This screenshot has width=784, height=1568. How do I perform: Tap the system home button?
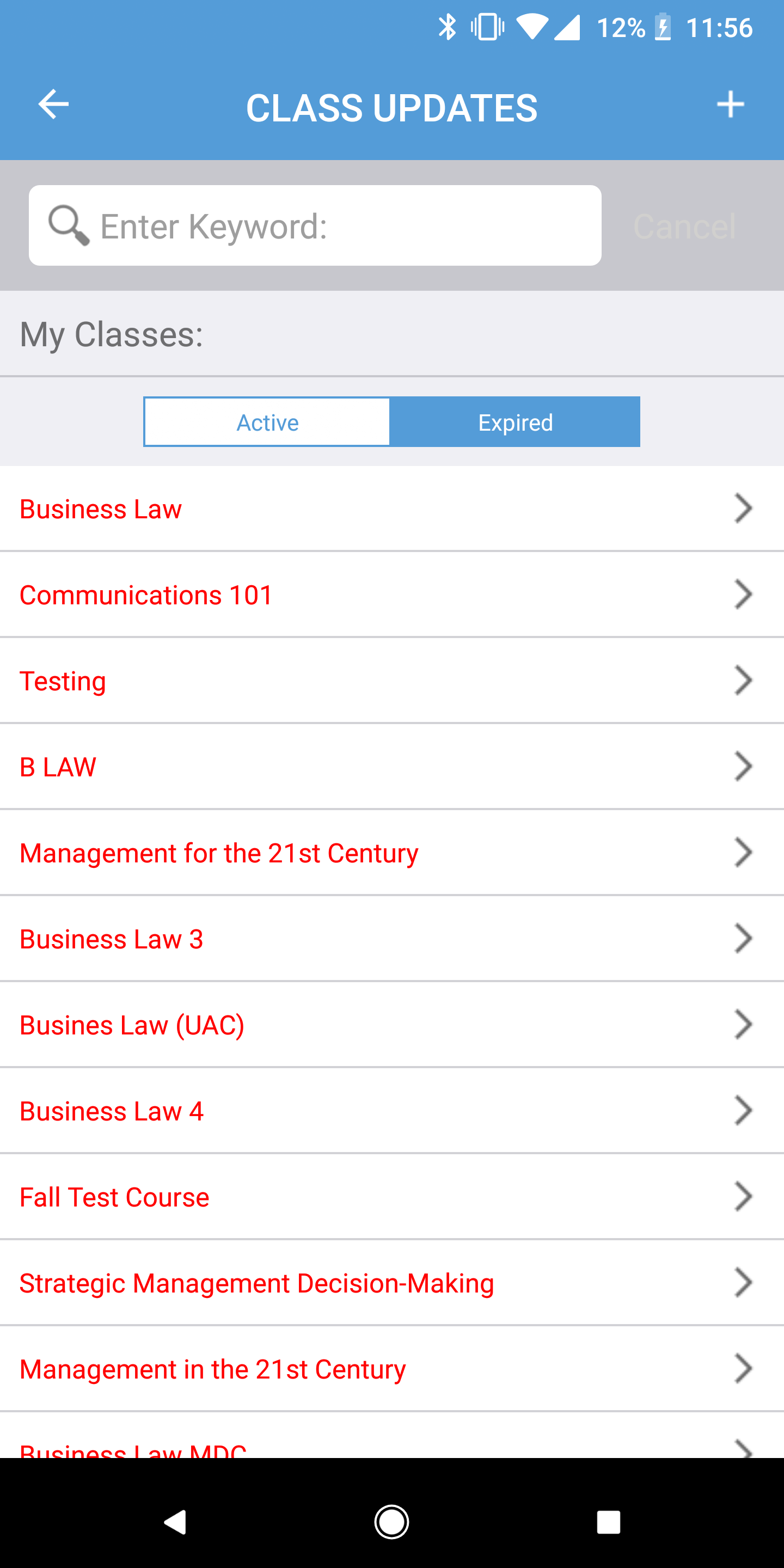391,1522
